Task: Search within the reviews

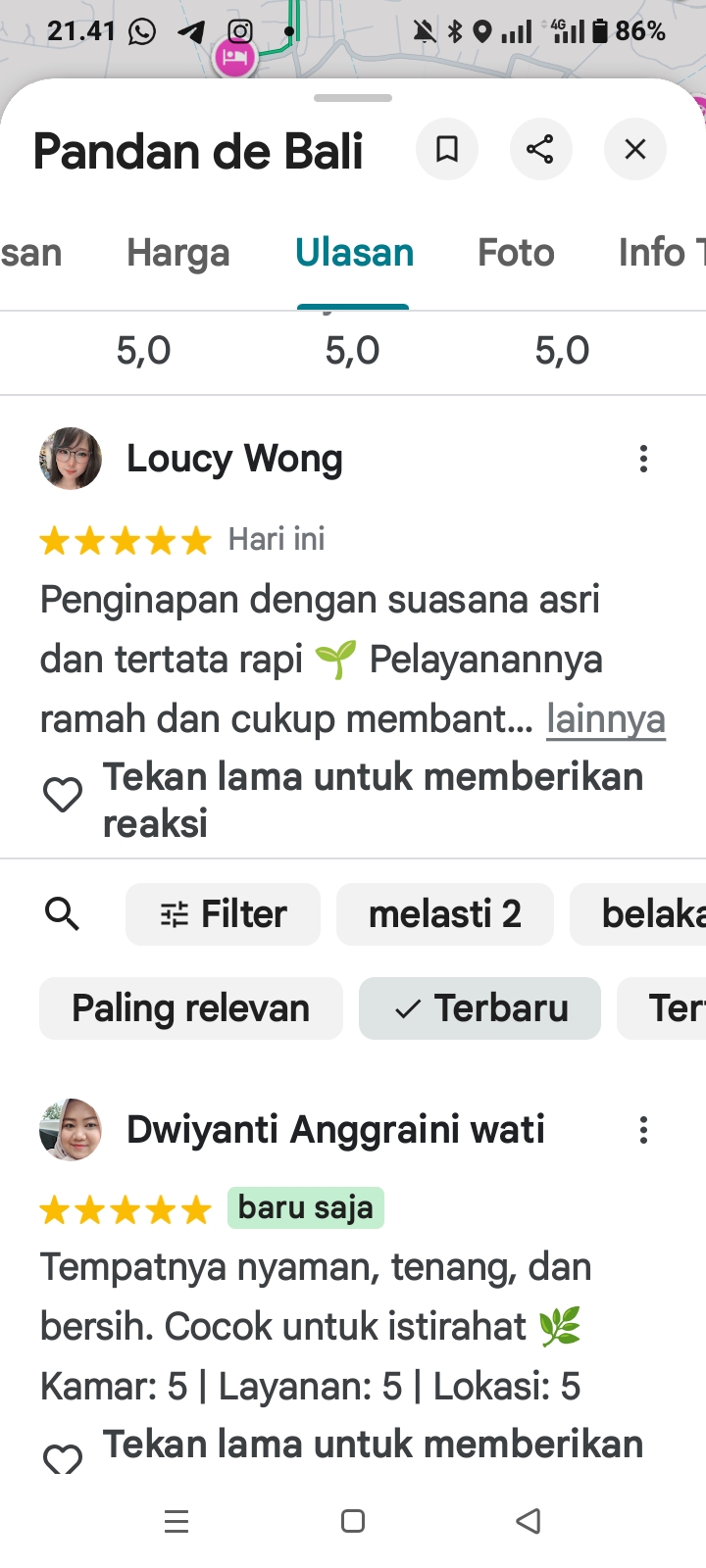Action: (x=63, y=914)
